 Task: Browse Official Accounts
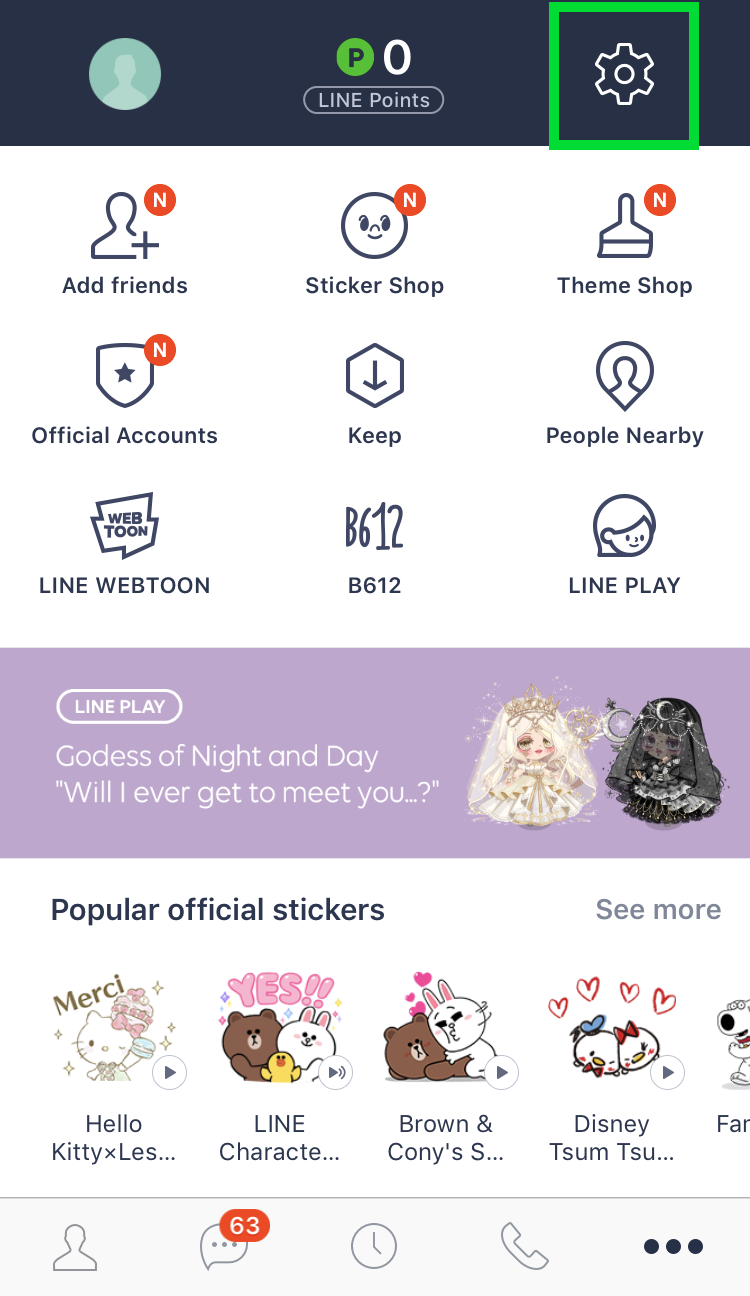[x=125, y=394]
